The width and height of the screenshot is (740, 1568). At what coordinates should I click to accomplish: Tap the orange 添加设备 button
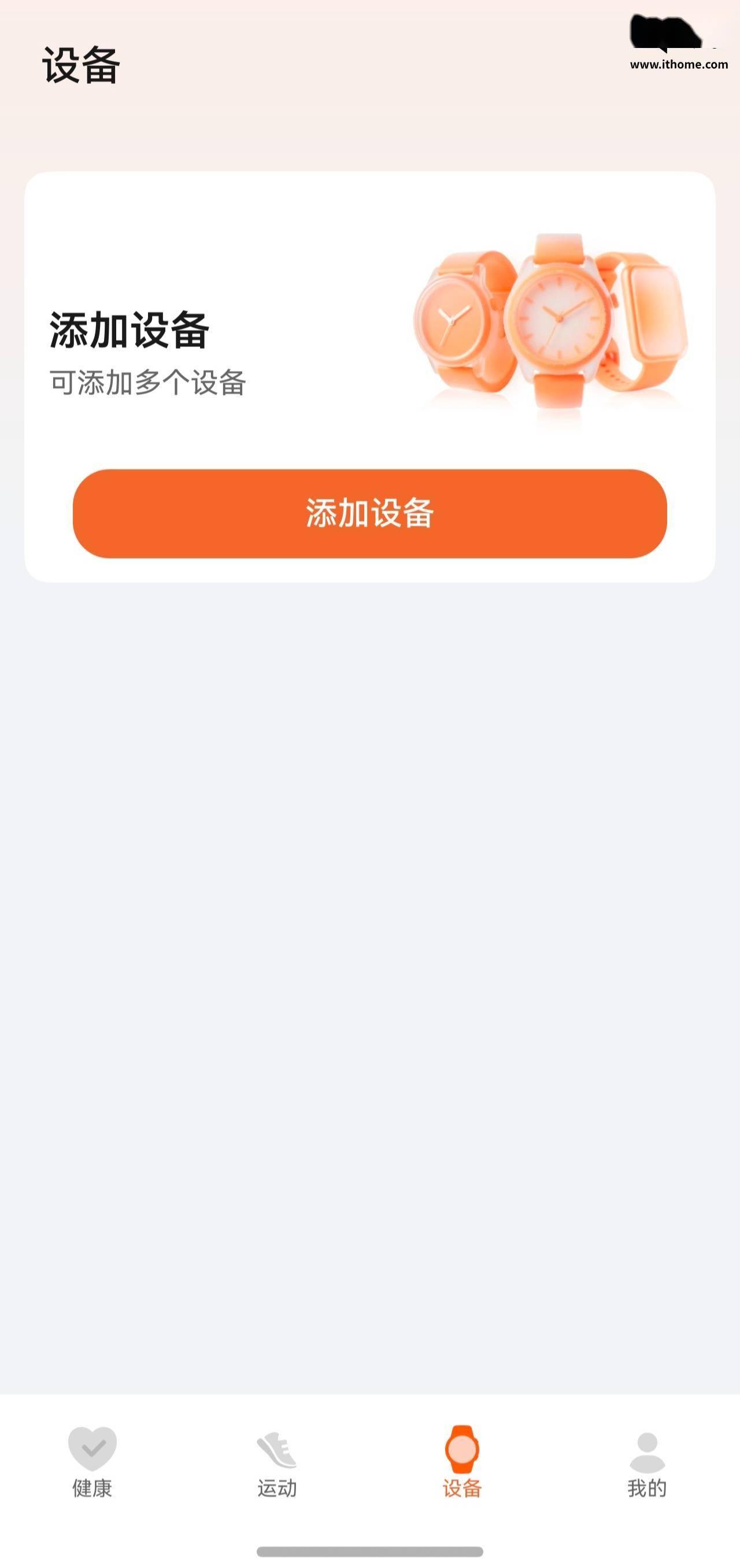(x=369, y=513)
